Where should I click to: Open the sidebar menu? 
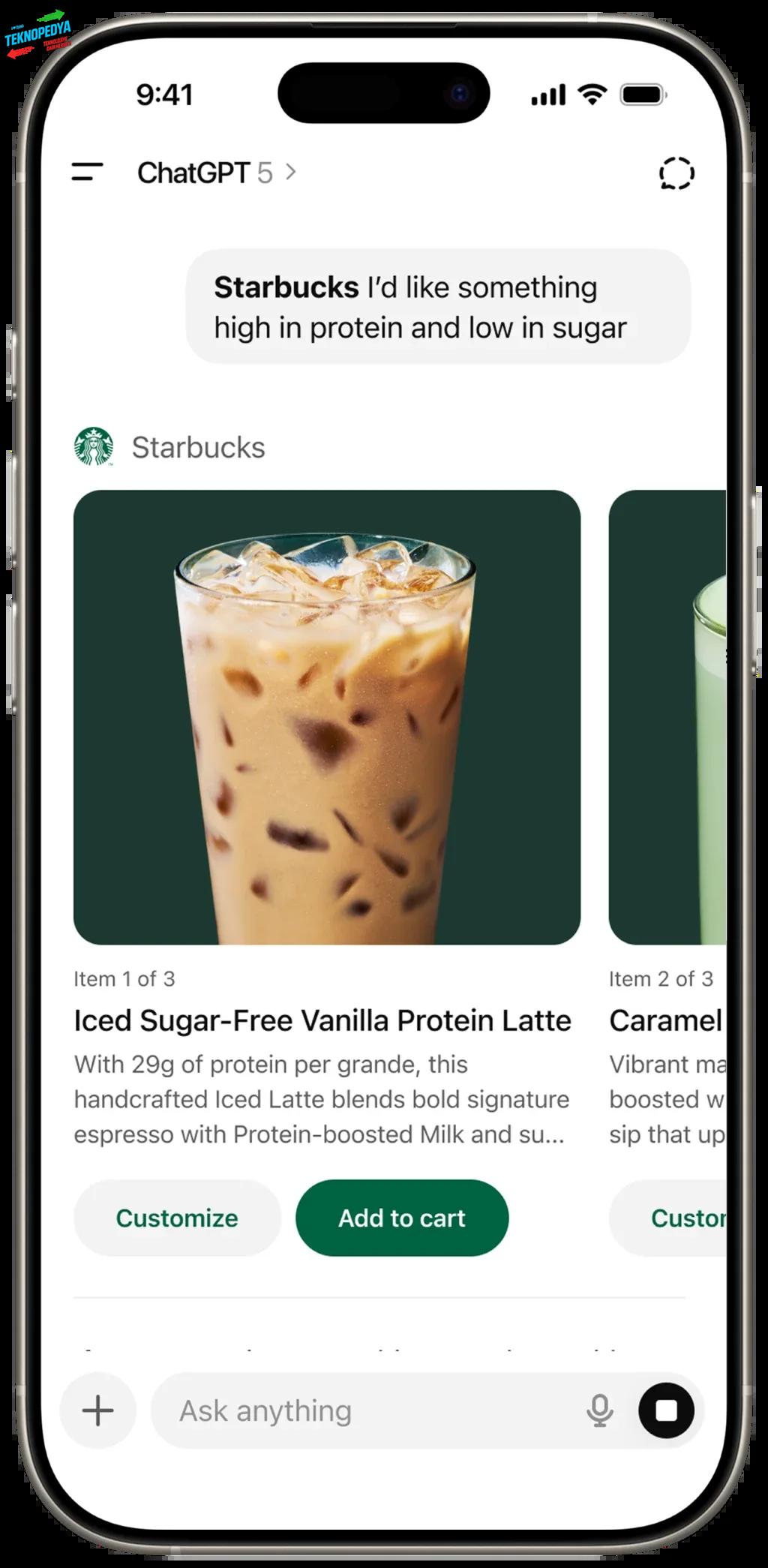click(x=87, y=173)
